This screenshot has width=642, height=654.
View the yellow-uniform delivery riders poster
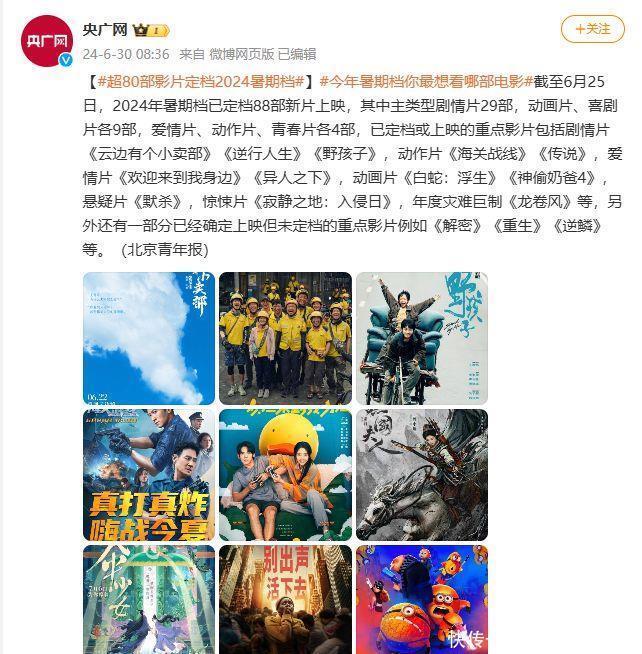[285, 338]
